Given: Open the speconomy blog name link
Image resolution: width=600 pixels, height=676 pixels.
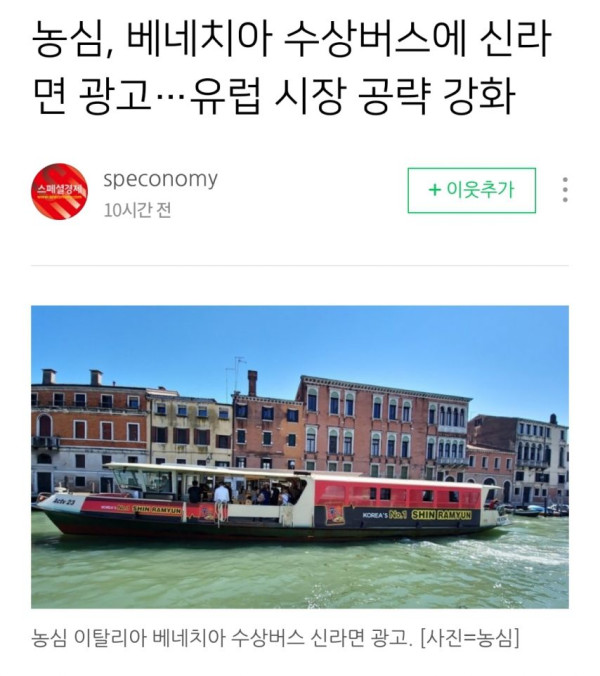Looking at the screenshot, I should (x=160, y=179).
